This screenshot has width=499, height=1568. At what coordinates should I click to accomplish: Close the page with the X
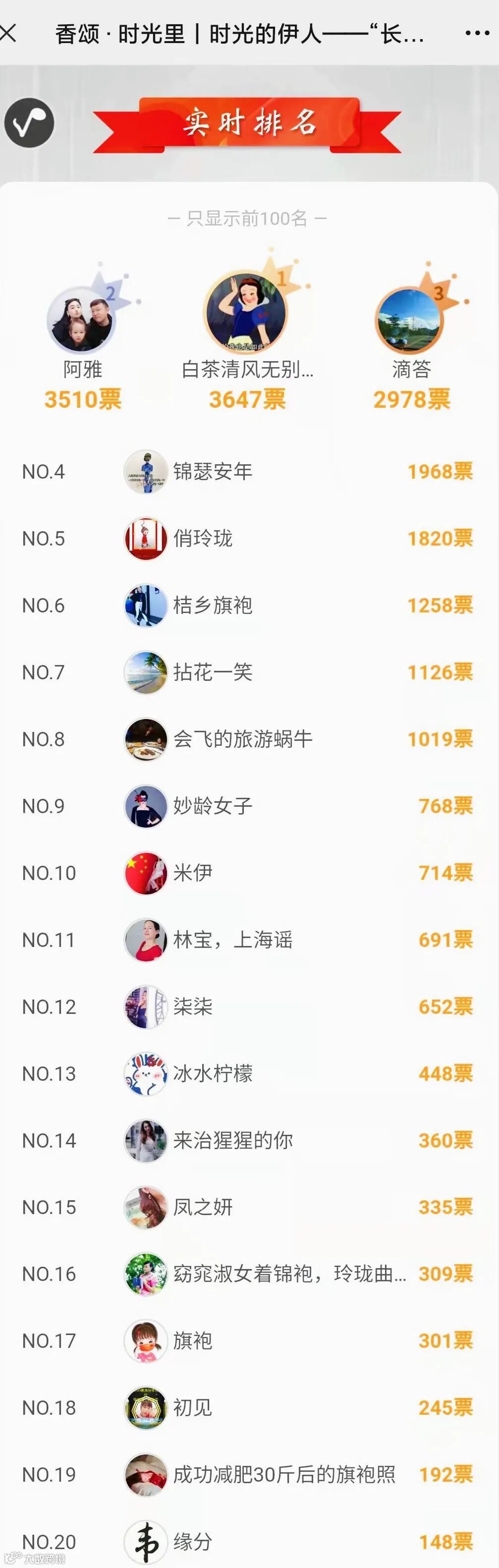pyautogui.click(x=8, y=33)
